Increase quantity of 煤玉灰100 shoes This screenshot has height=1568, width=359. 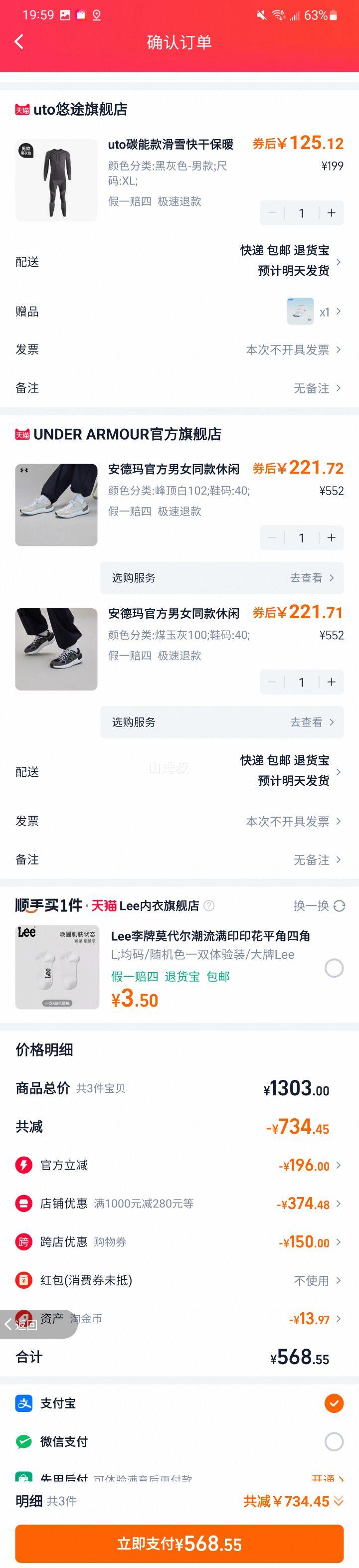tap(331, 682)
